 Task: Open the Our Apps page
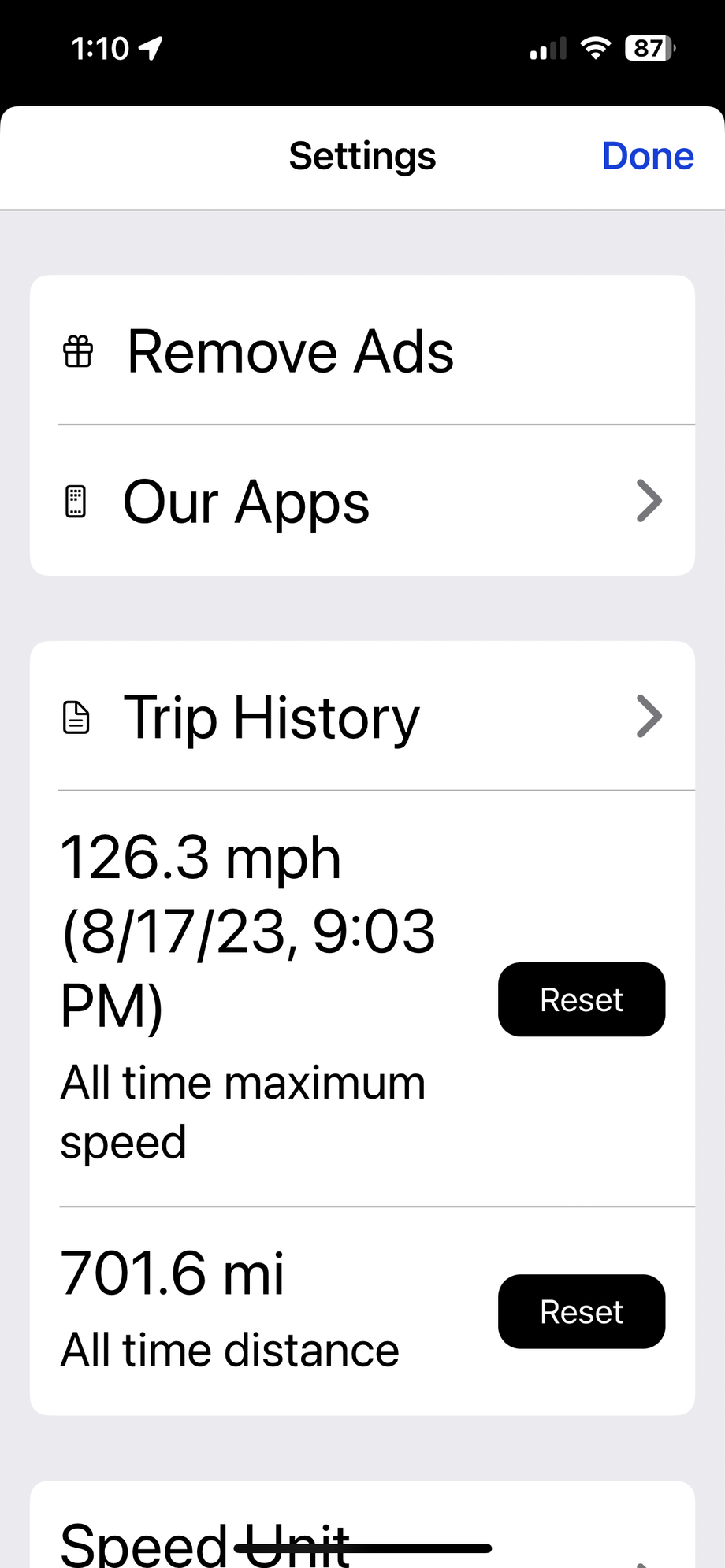pyautogui.click(x=362, y=502)
